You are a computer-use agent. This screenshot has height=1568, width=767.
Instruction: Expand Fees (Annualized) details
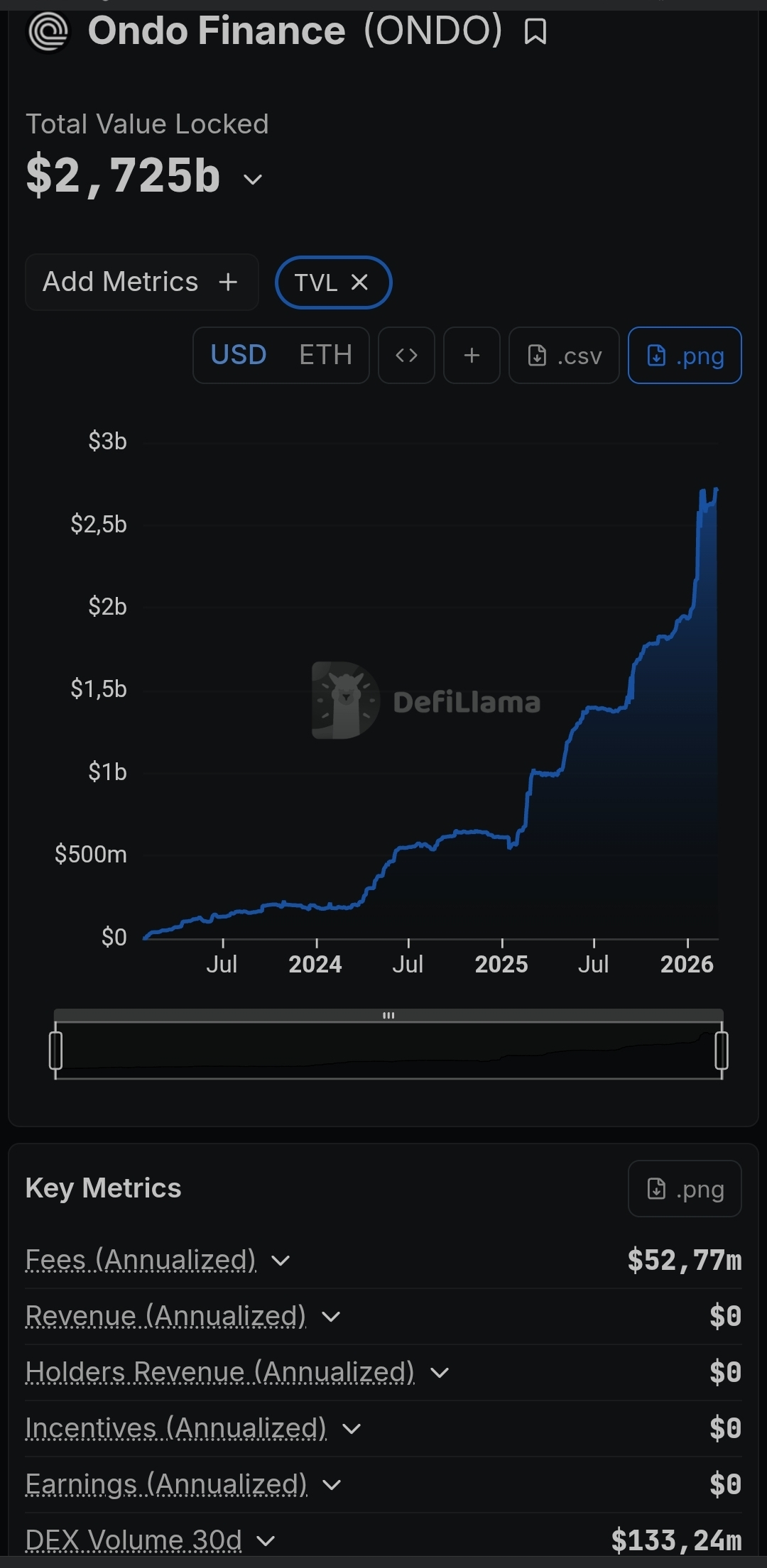pyautogui.click(x=281, y=1261)
